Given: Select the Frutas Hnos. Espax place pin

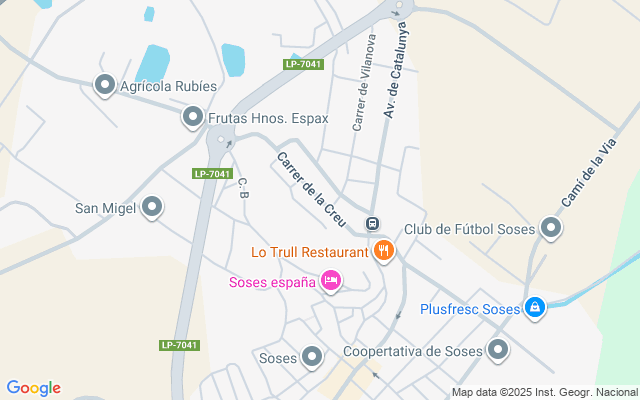Looking at the screenshot, I should 192,118.
